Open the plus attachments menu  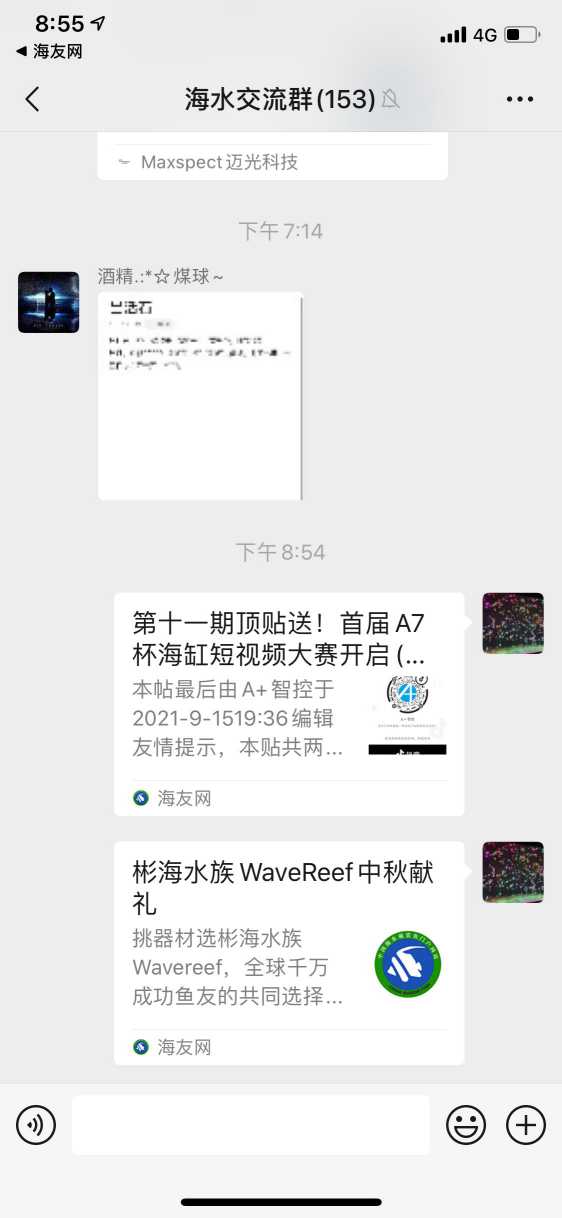click(526, 1126)
